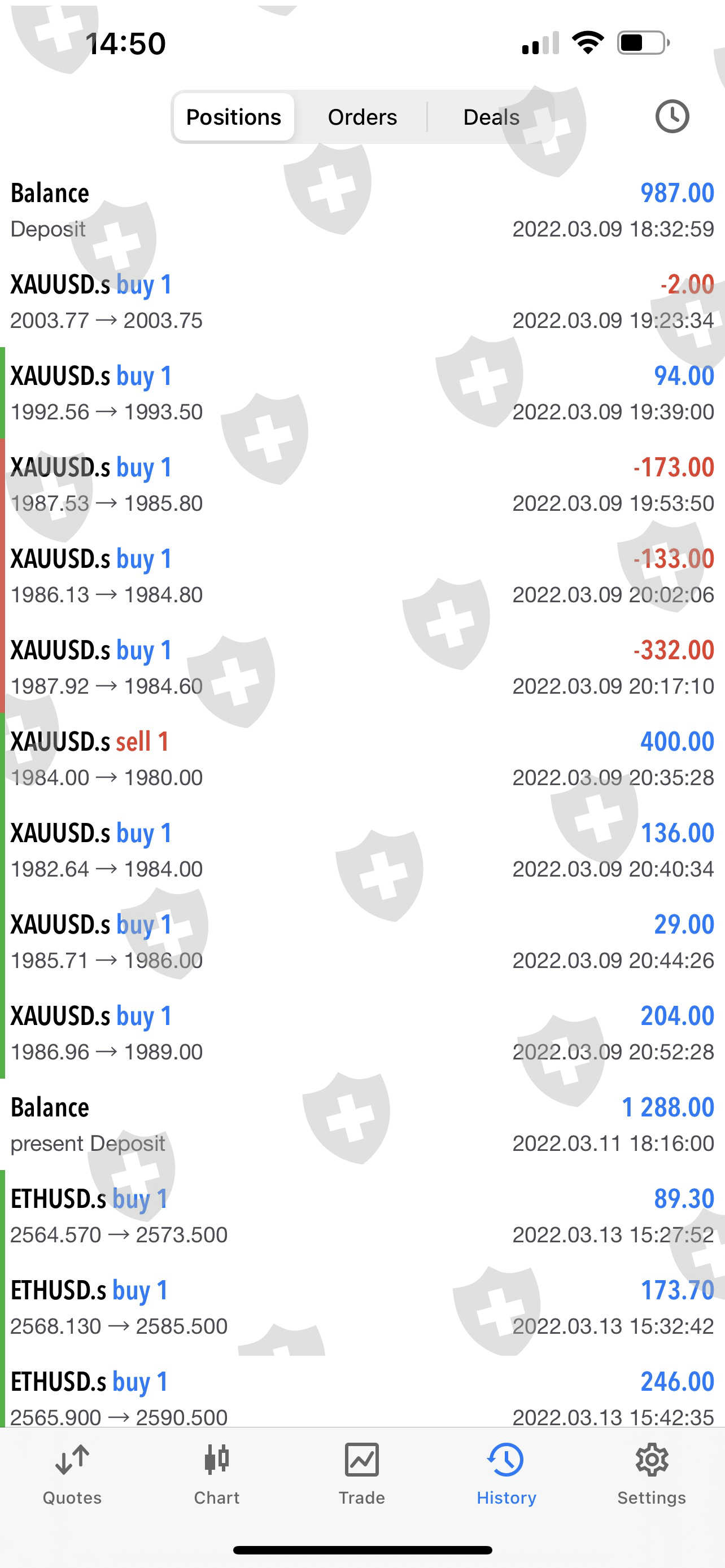Open the XAUUSD.s buy position with 204.00 profit

(x=362, y=1033)
